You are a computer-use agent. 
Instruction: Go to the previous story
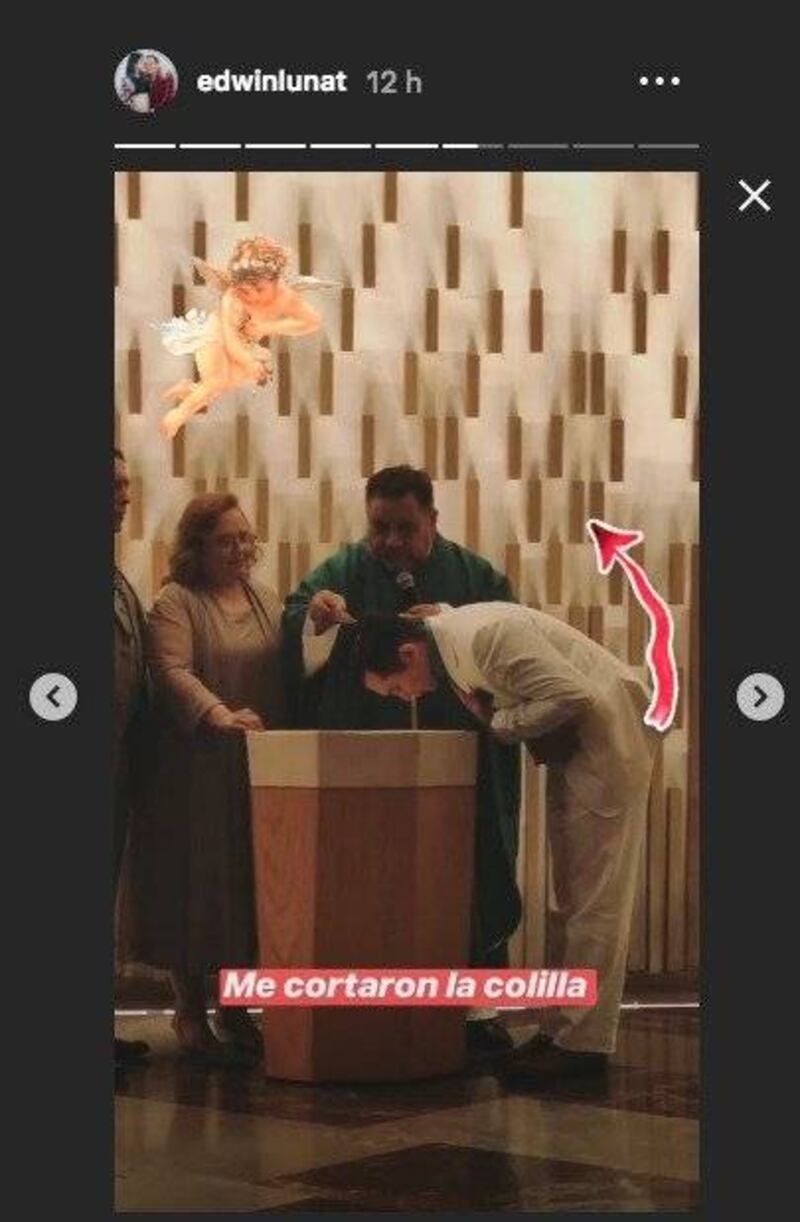(53, 696)
